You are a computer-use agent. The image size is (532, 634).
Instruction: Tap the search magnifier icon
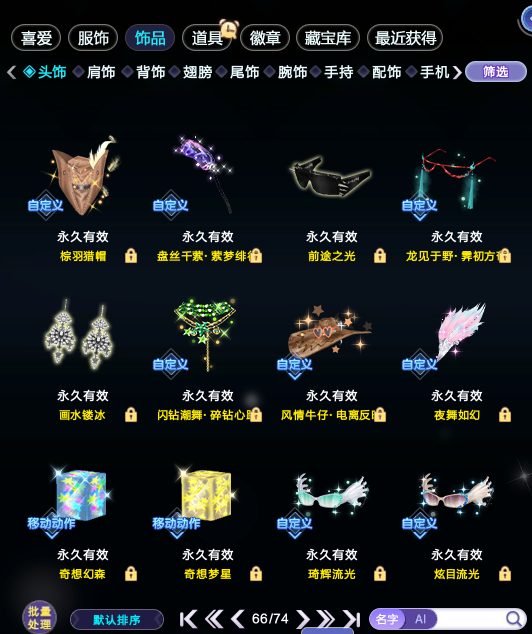click(515, 619)
